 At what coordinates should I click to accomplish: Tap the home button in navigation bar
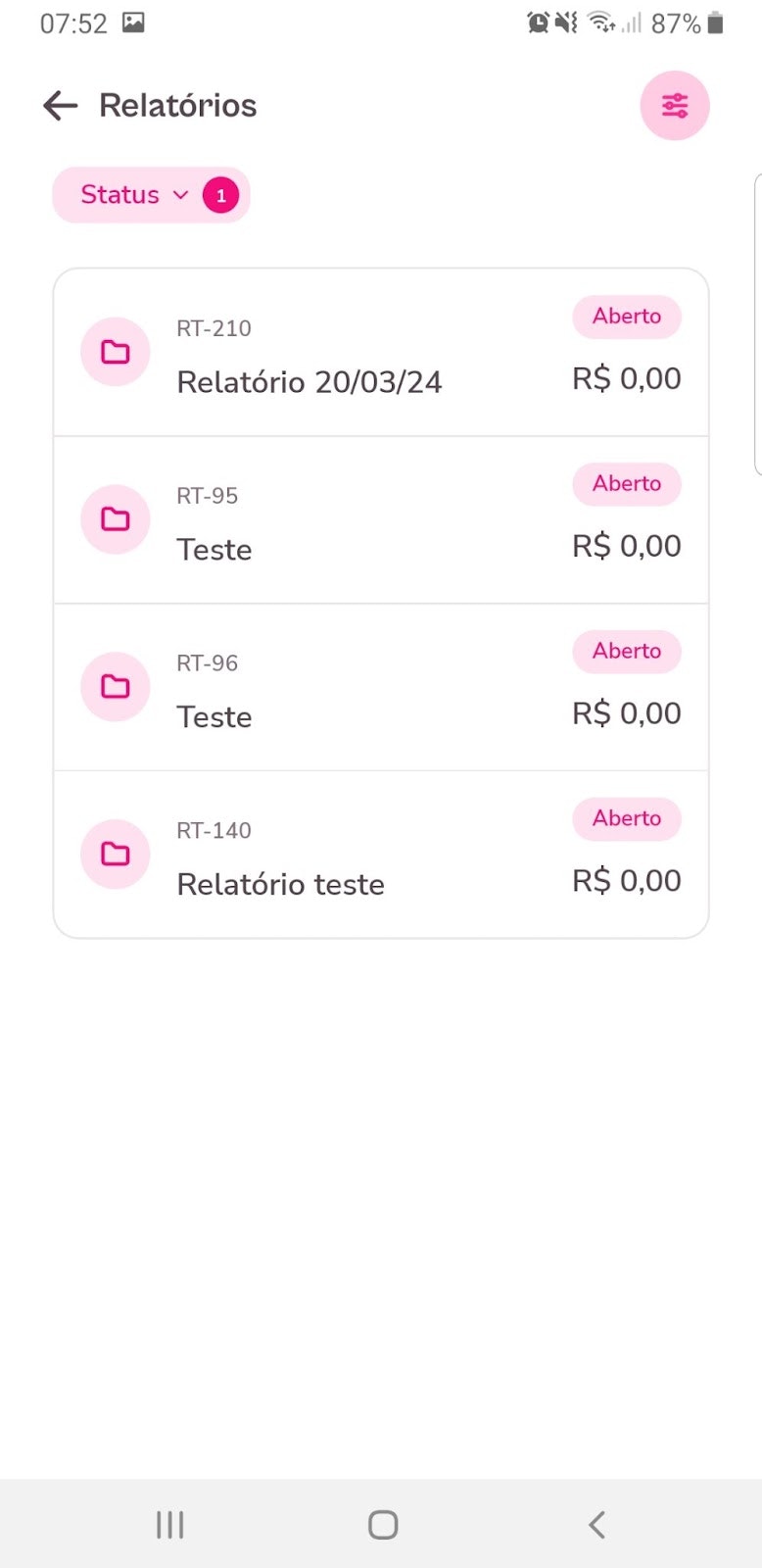click(x=381, y=1524)
